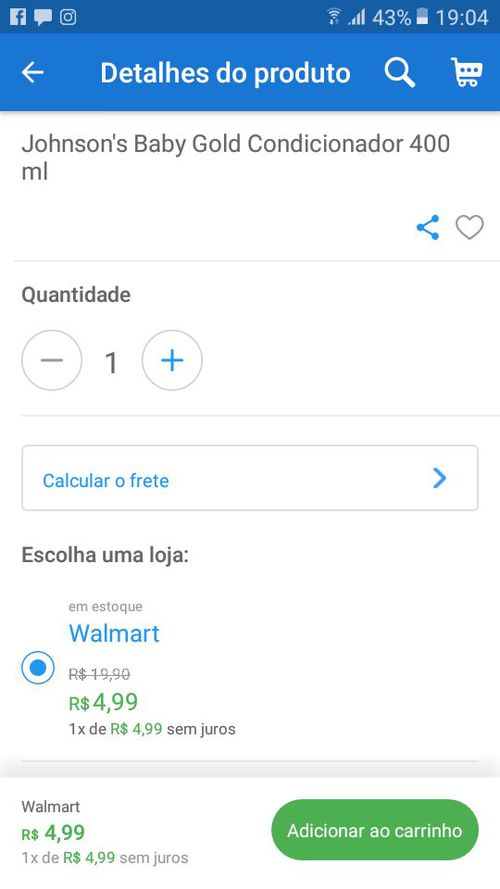Open the Walmart store link
This screenshot has height=889, width=500.
click(114, 633)
